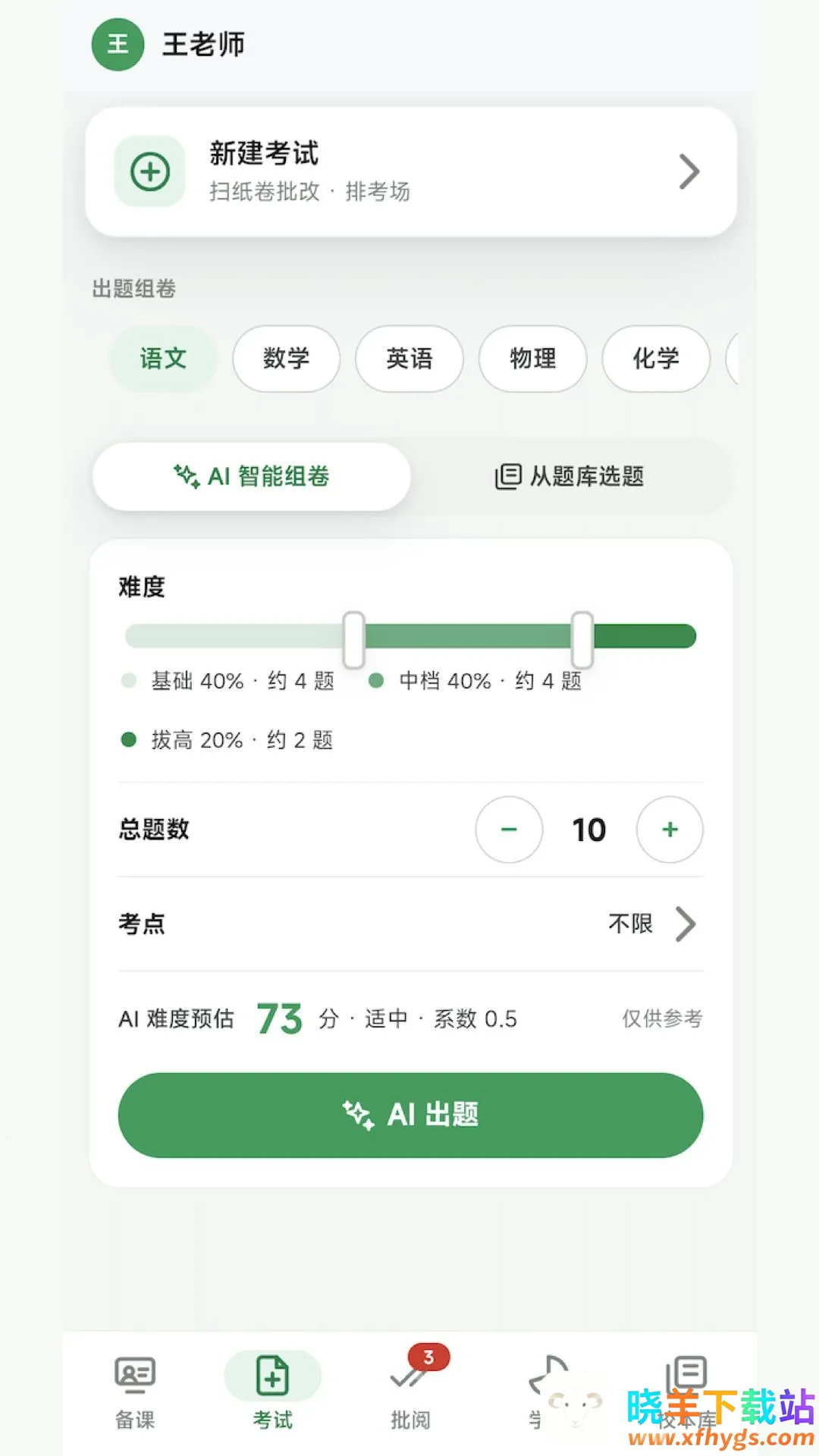This screenshot has height=1456, width=819.
Task: Tap the right difficulty slider handle
Action: 582,640
